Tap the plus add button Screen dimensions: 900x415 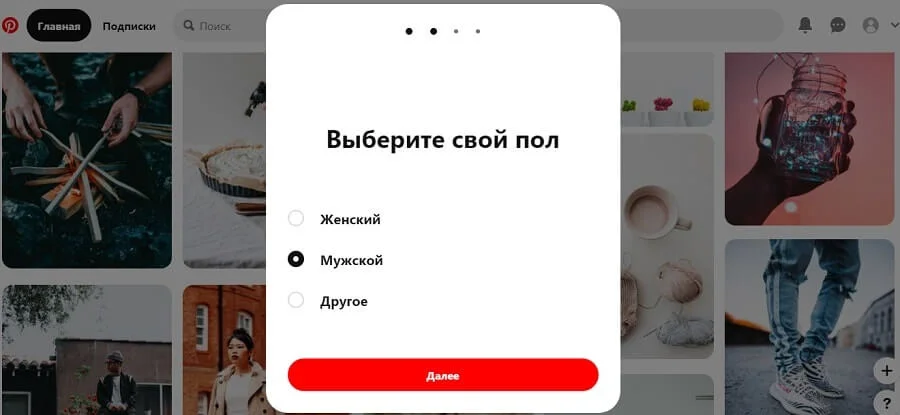(x=886, y=370)
